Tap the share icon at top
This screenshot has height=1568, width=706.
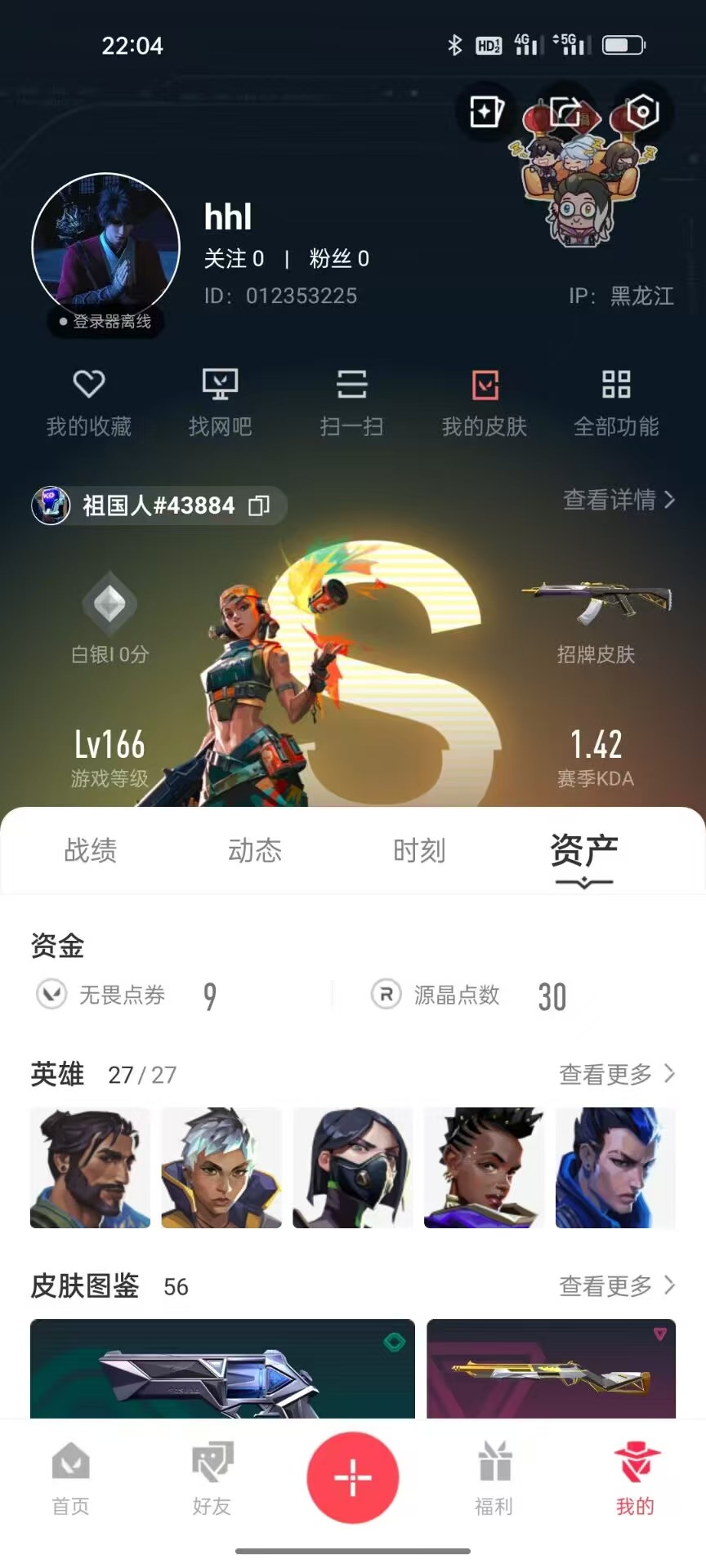[565, 112]
